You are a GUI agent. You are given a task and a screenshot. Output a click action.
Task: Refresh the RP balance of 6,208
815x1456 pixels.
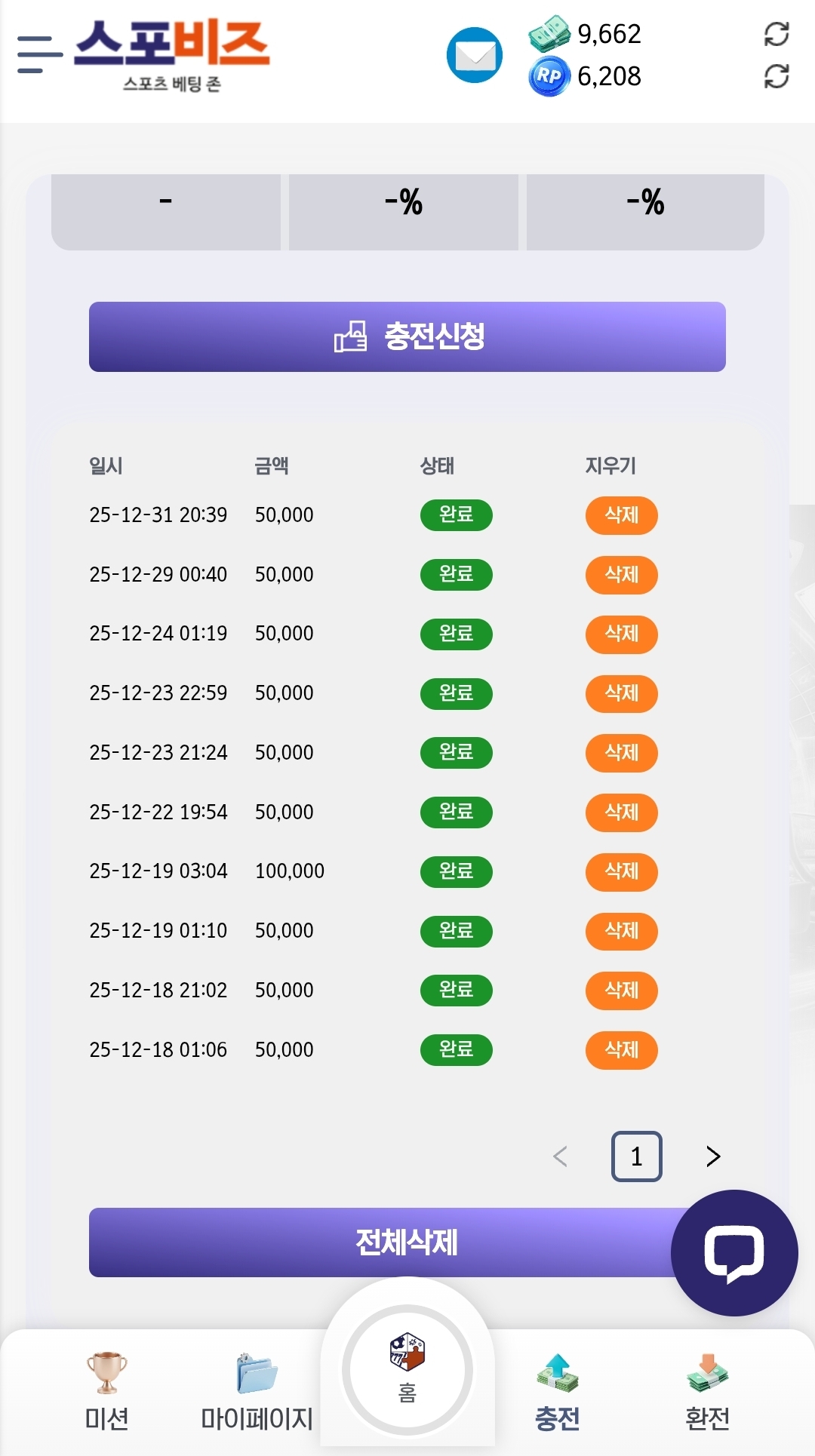[777, 76]
